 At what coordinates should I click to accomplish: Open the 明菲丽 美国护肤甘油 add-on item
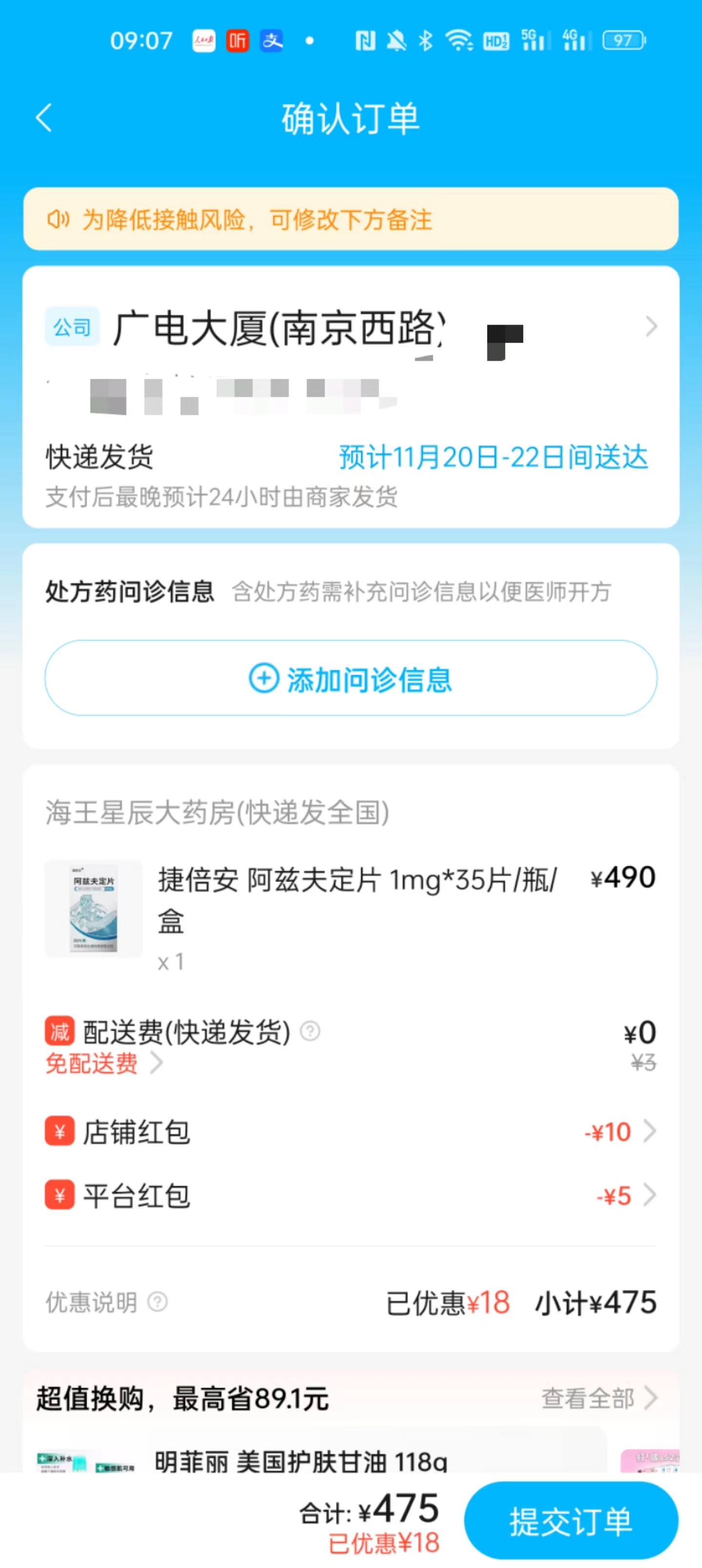coord(301,1460)
